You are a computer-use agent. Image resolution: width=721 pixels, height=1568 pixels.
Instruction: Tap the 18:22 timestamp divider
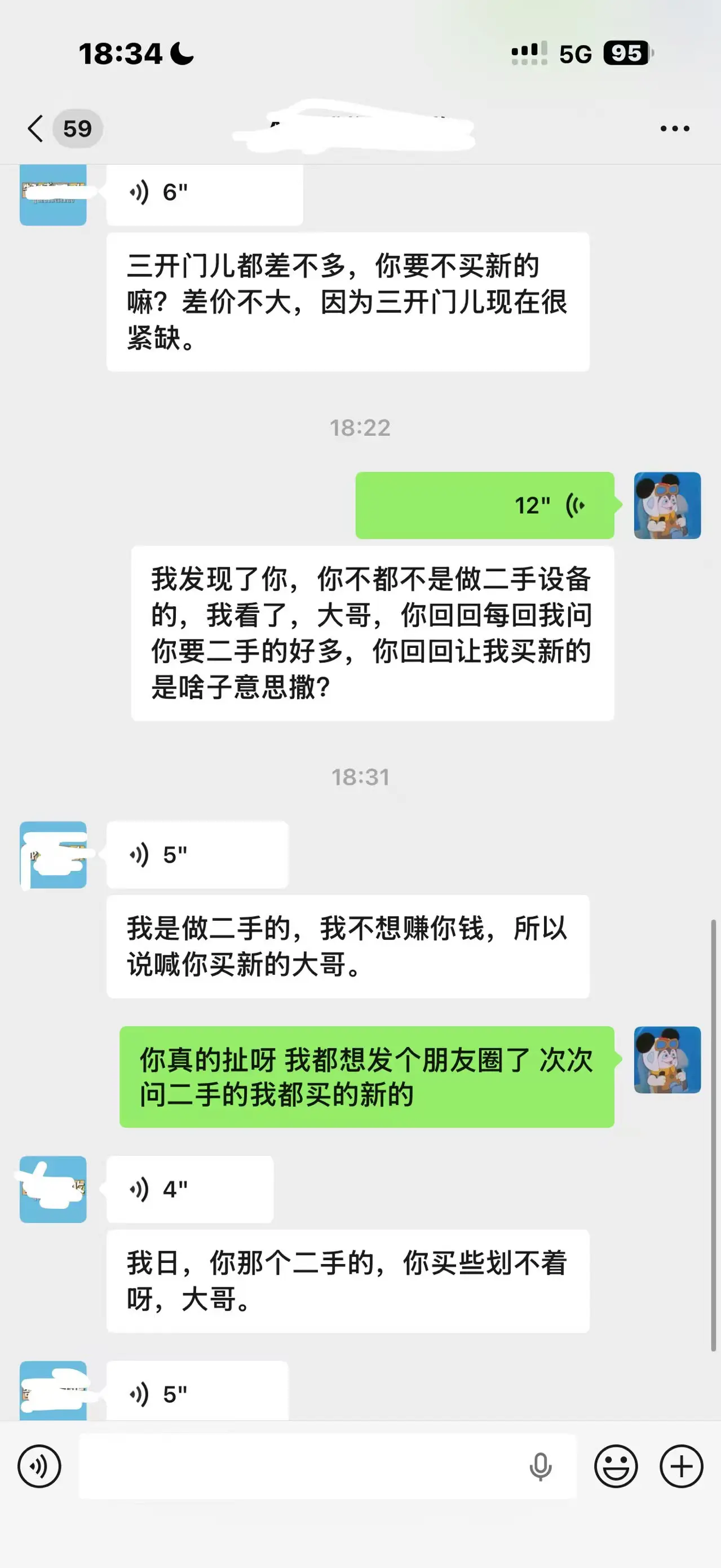(x=360, y=428)
